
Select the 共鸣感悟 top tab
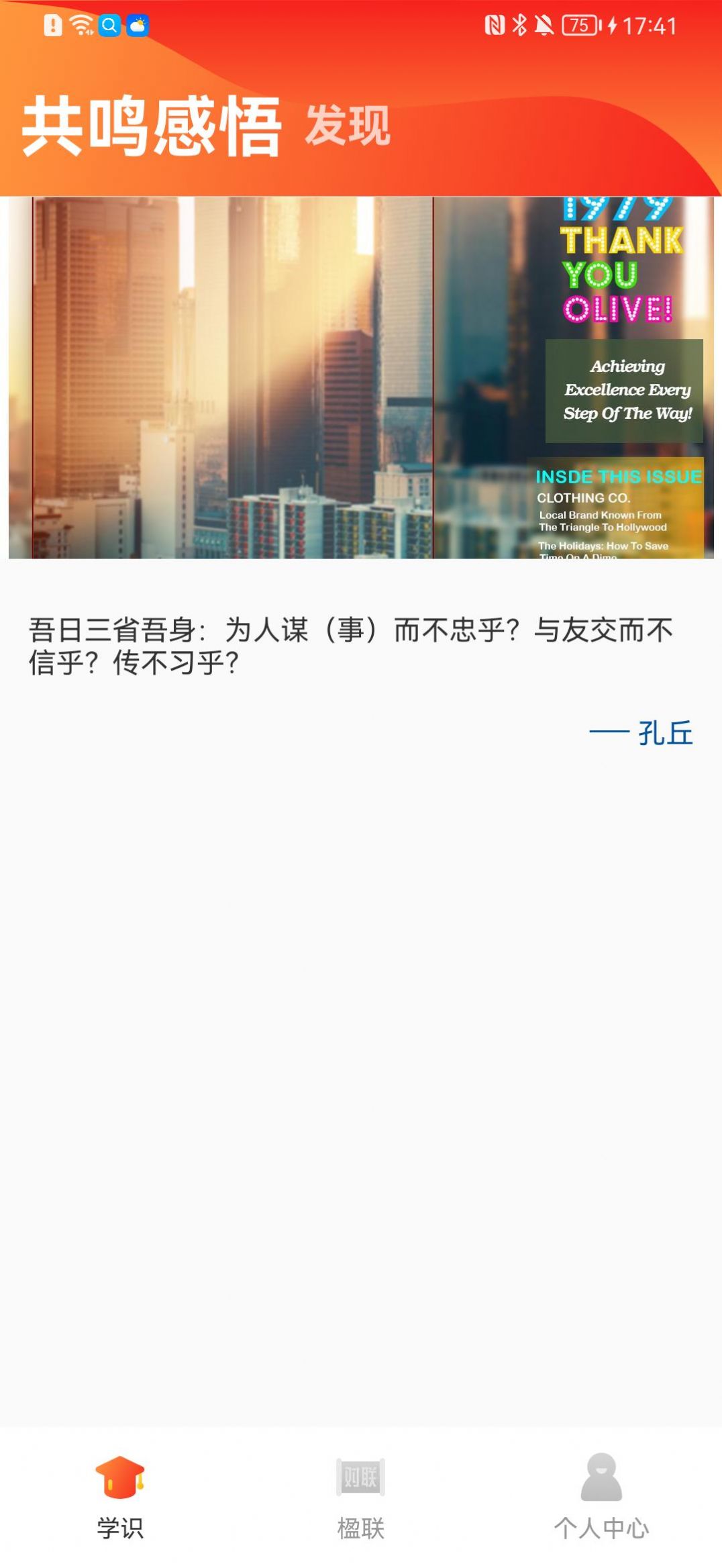pyautogui.click(x=152, y=126)
